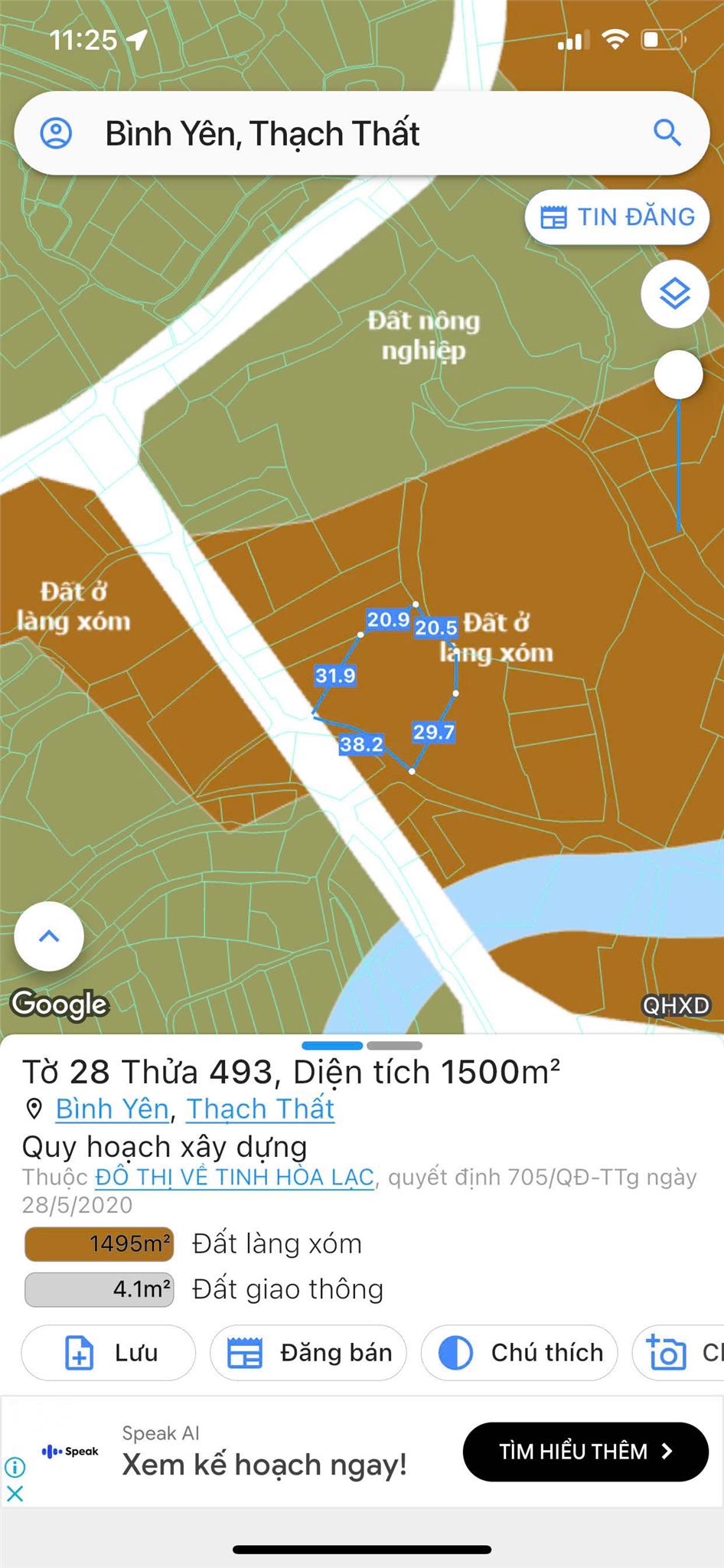Open TIN ĐĂNG listings
Viewport: 724px width, 1568px height.
(617, 217)
